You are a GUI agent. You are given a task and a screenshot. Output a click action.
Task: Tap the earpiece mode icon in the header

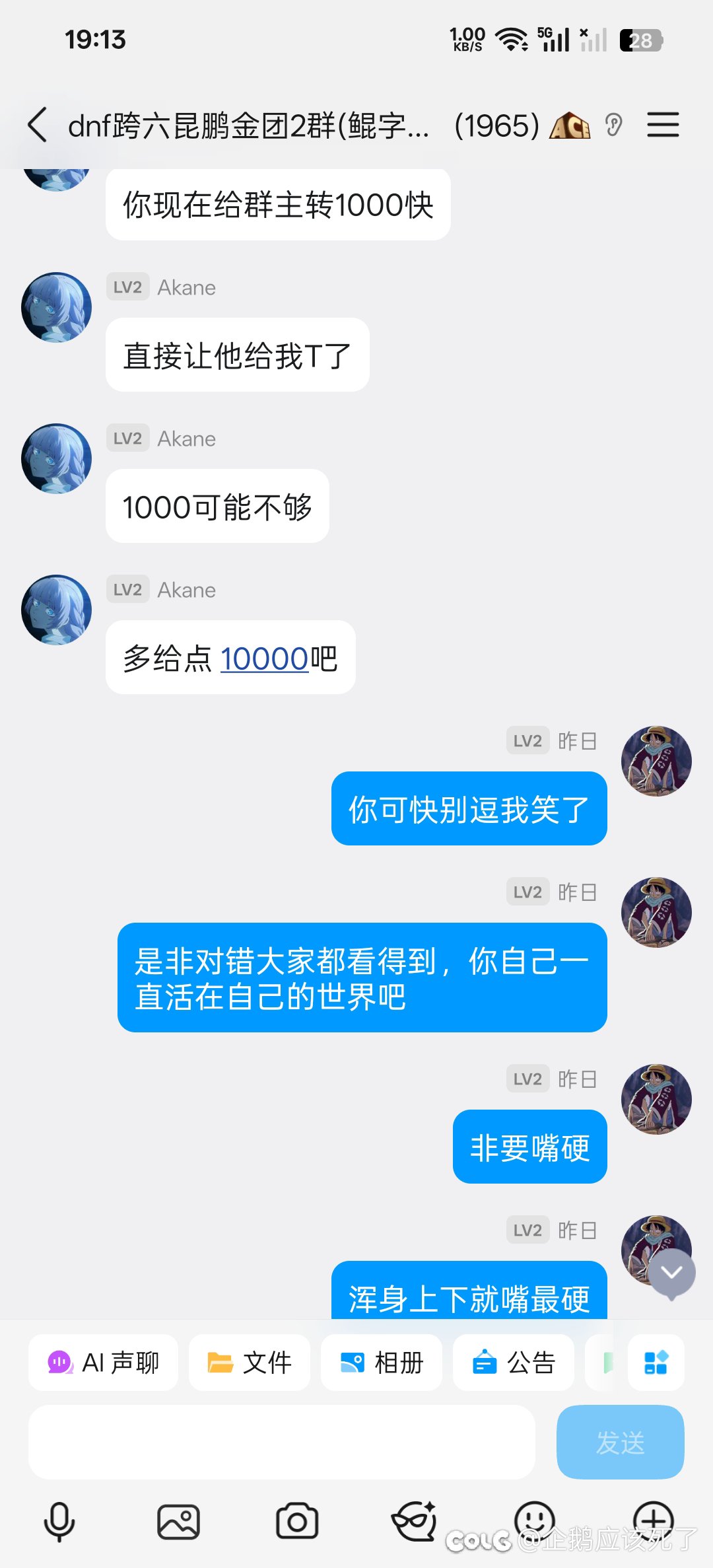613,125
